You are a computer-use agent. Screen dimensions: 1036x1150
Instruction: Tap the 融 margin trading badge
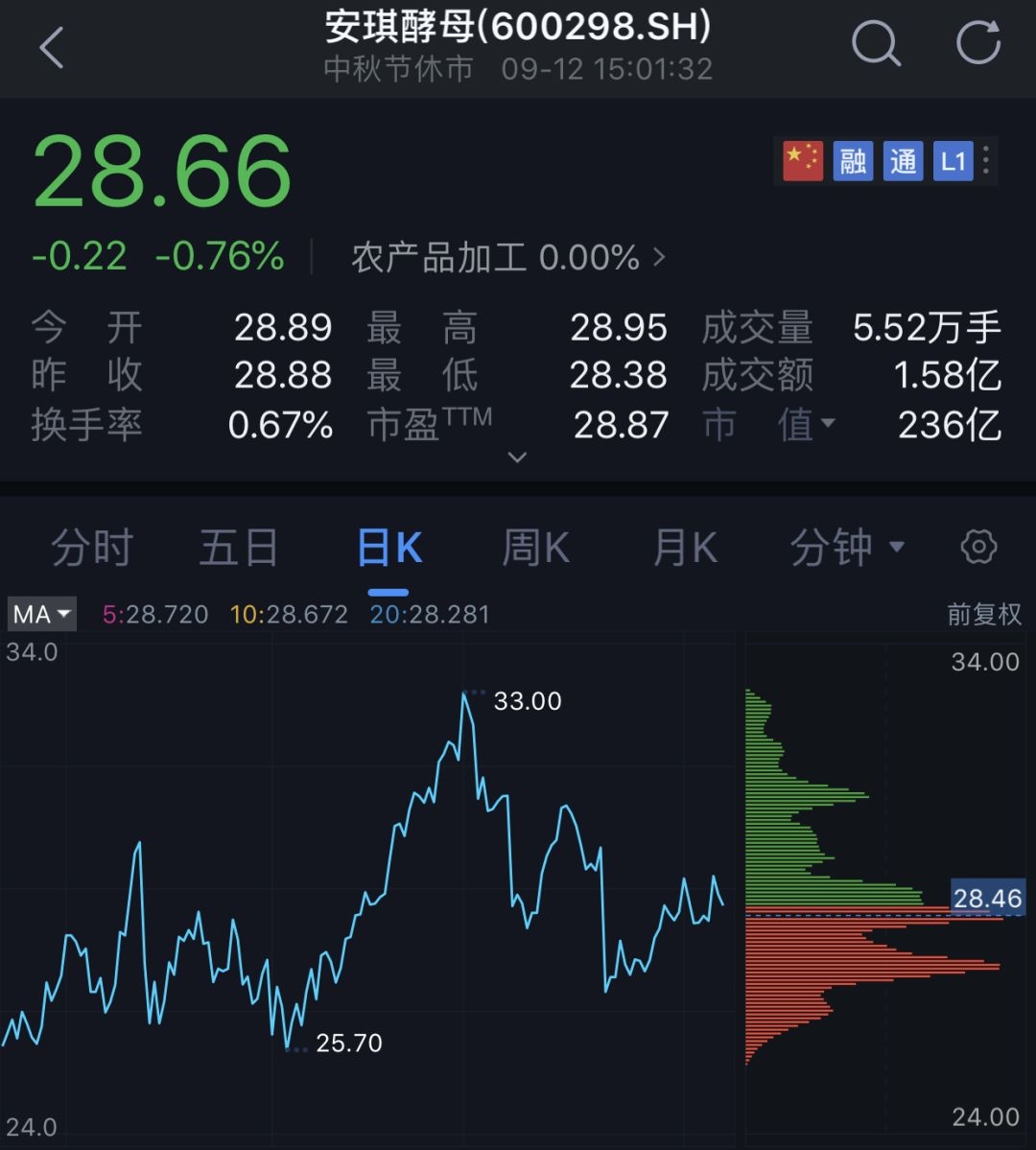coord(853,161)
